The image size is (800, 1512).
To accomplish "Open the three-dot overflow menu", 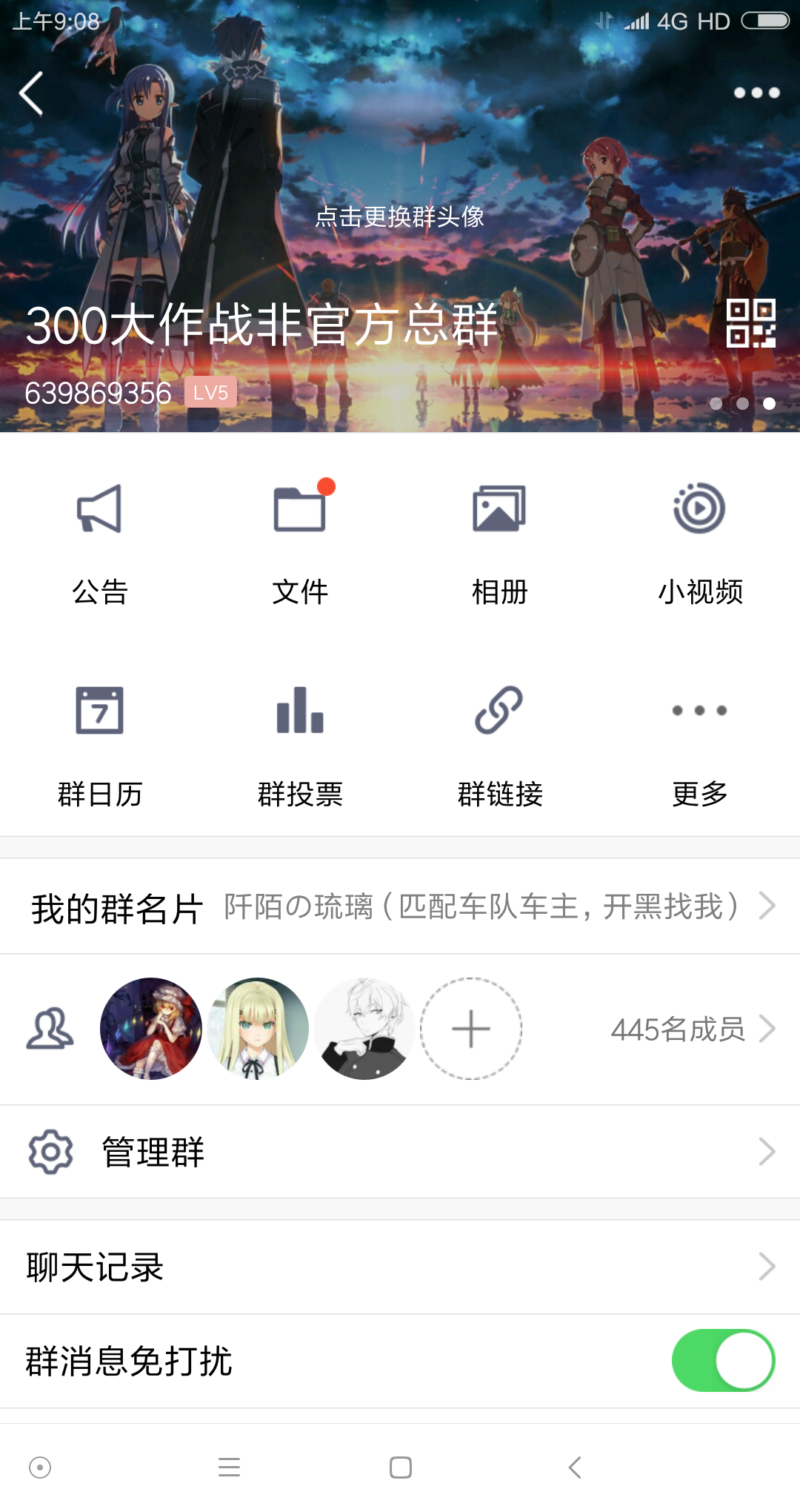I will [x=756, y=93].
